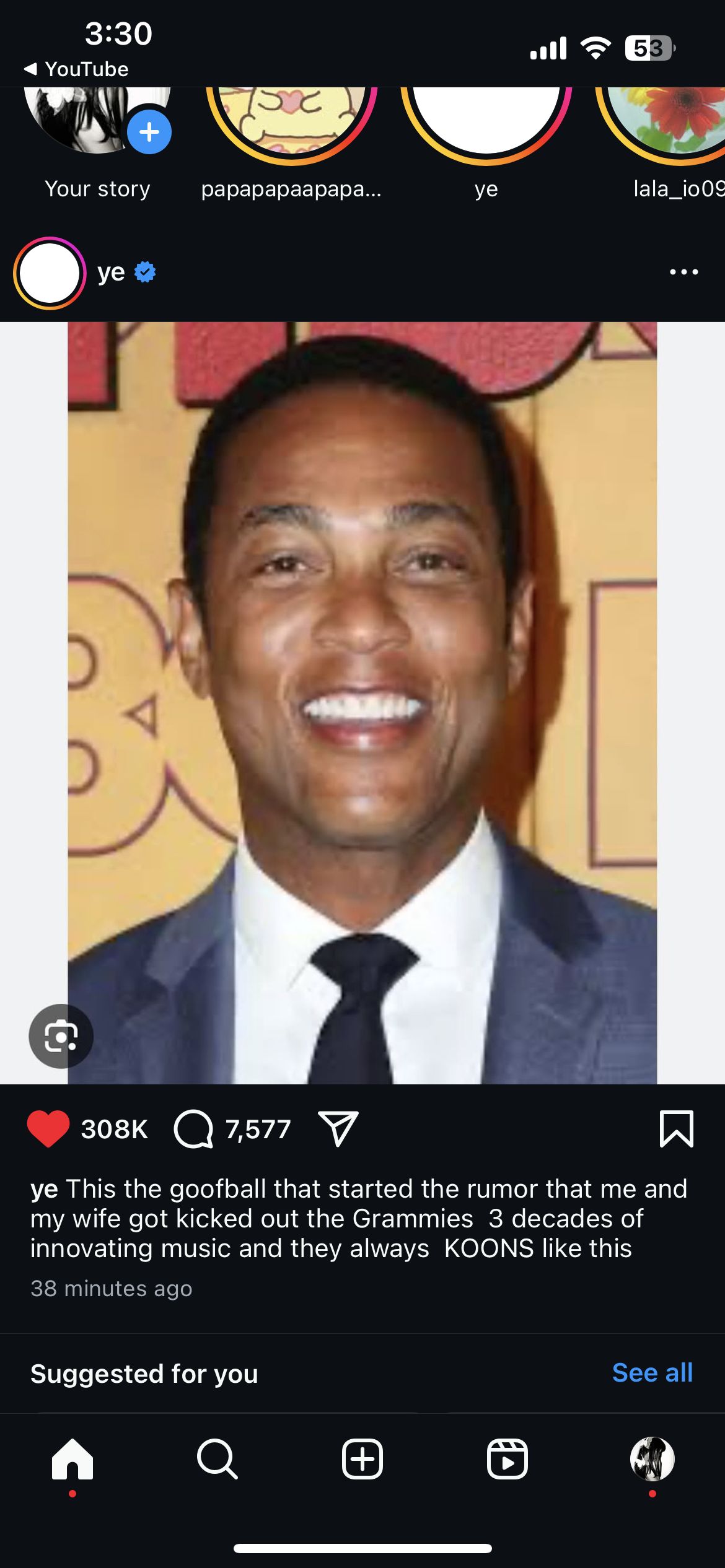Open papapapaapapa's story
Image resolution: width=725 pixels, height=1568 pixels.
pyautogui.click(x=291, y=124)
